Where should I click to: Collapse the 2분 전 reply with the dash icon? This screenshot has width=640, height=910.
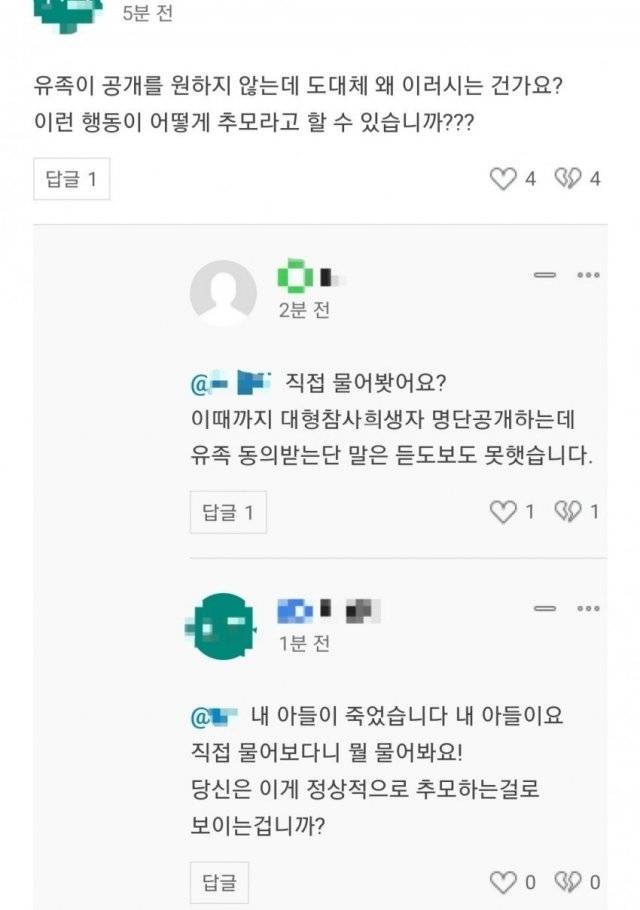pyautogui.click(x=544, y=274)
